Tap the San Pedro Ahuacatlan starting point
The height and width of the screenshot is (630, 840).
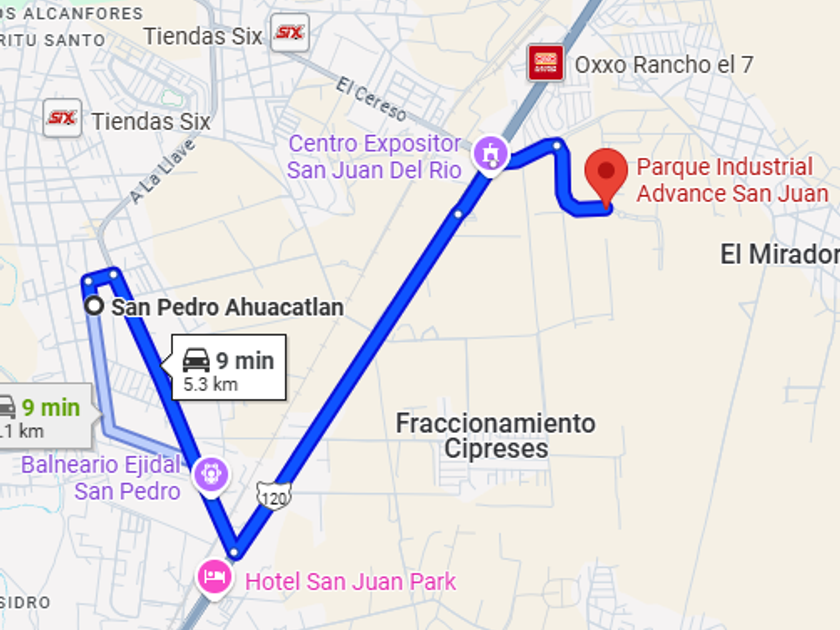coord(95,306)
